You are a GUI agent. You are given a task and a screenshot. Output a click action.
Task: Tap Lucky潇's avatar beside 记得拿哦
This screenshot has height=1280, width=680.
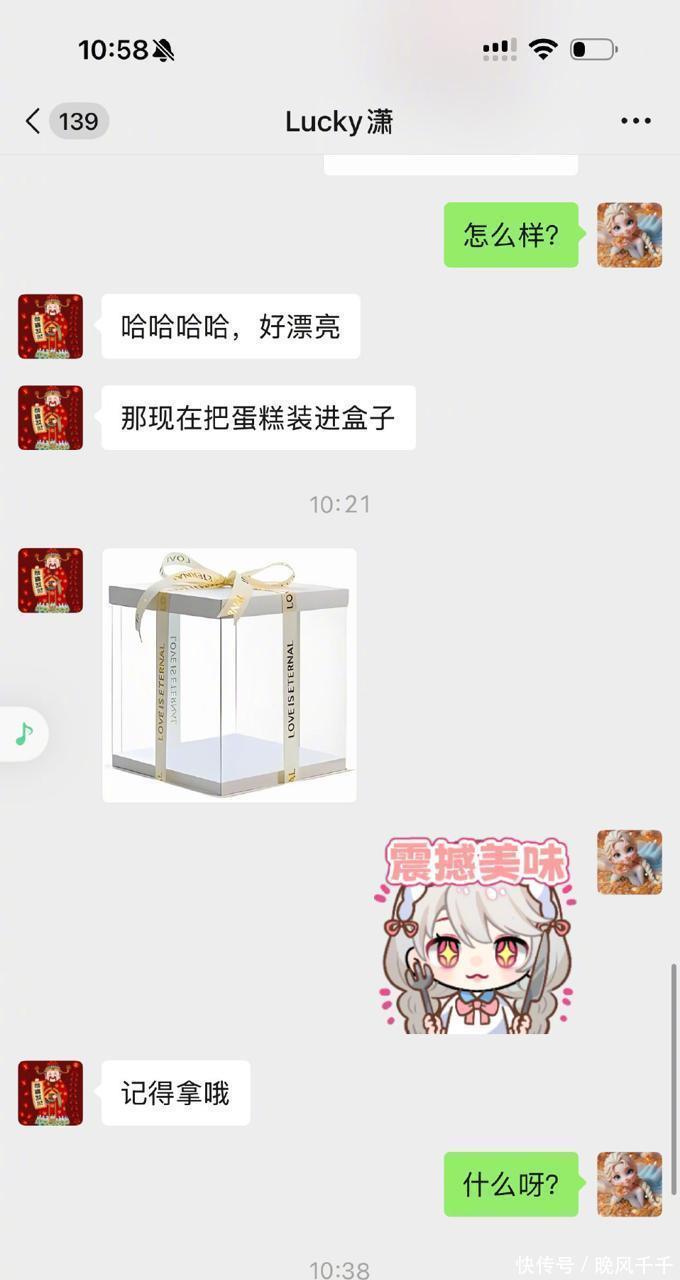[x=50, y=1093]
